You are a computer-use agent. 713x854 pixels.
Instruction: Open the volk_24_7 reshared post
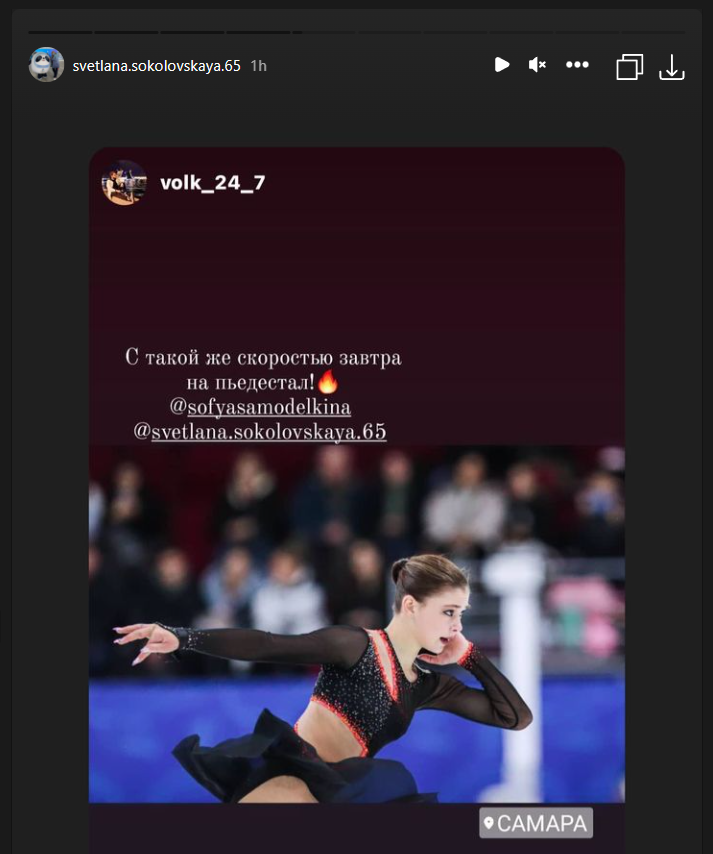212,182
